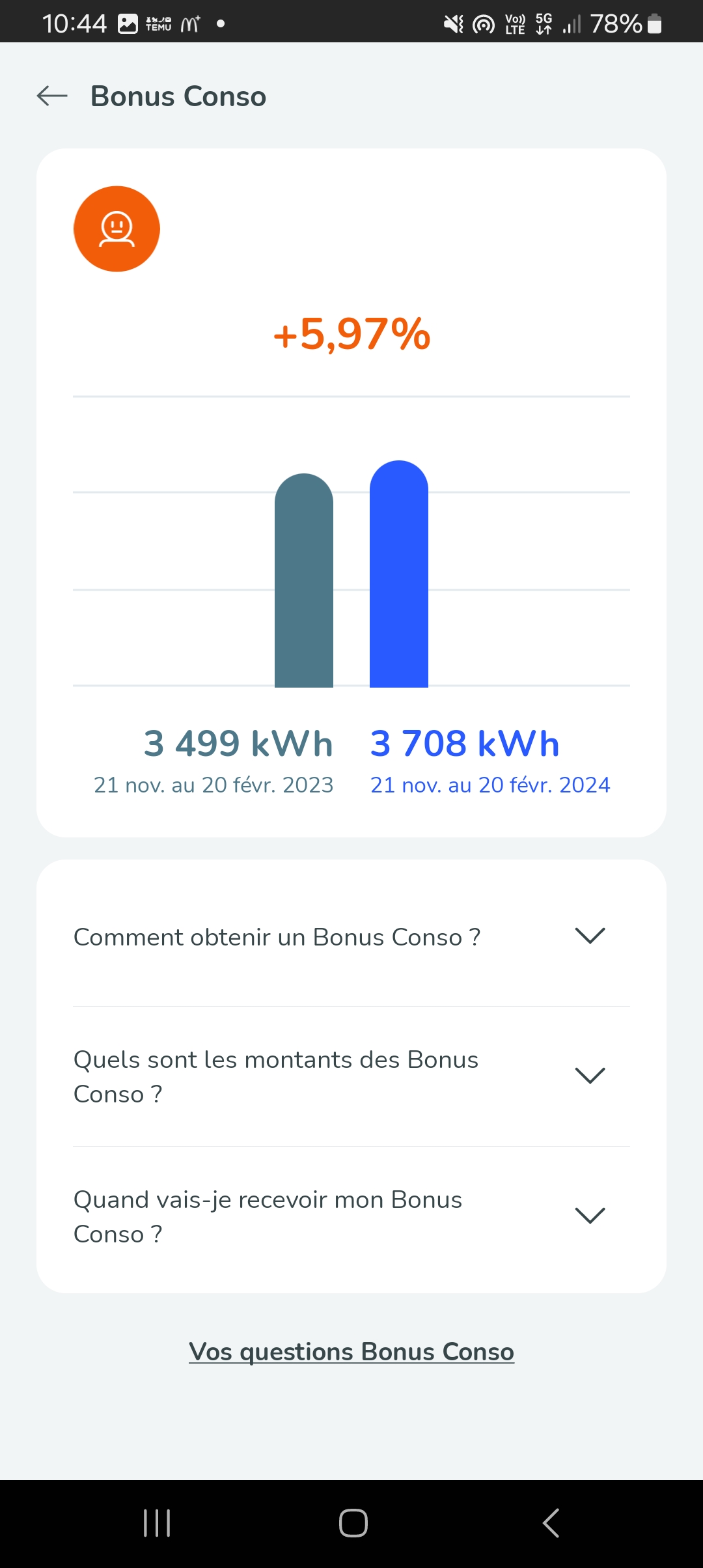The height and width of the screenshot is (1568, 703).
Task: Open recent apps from navigation bar
Action: [157, 1523]
